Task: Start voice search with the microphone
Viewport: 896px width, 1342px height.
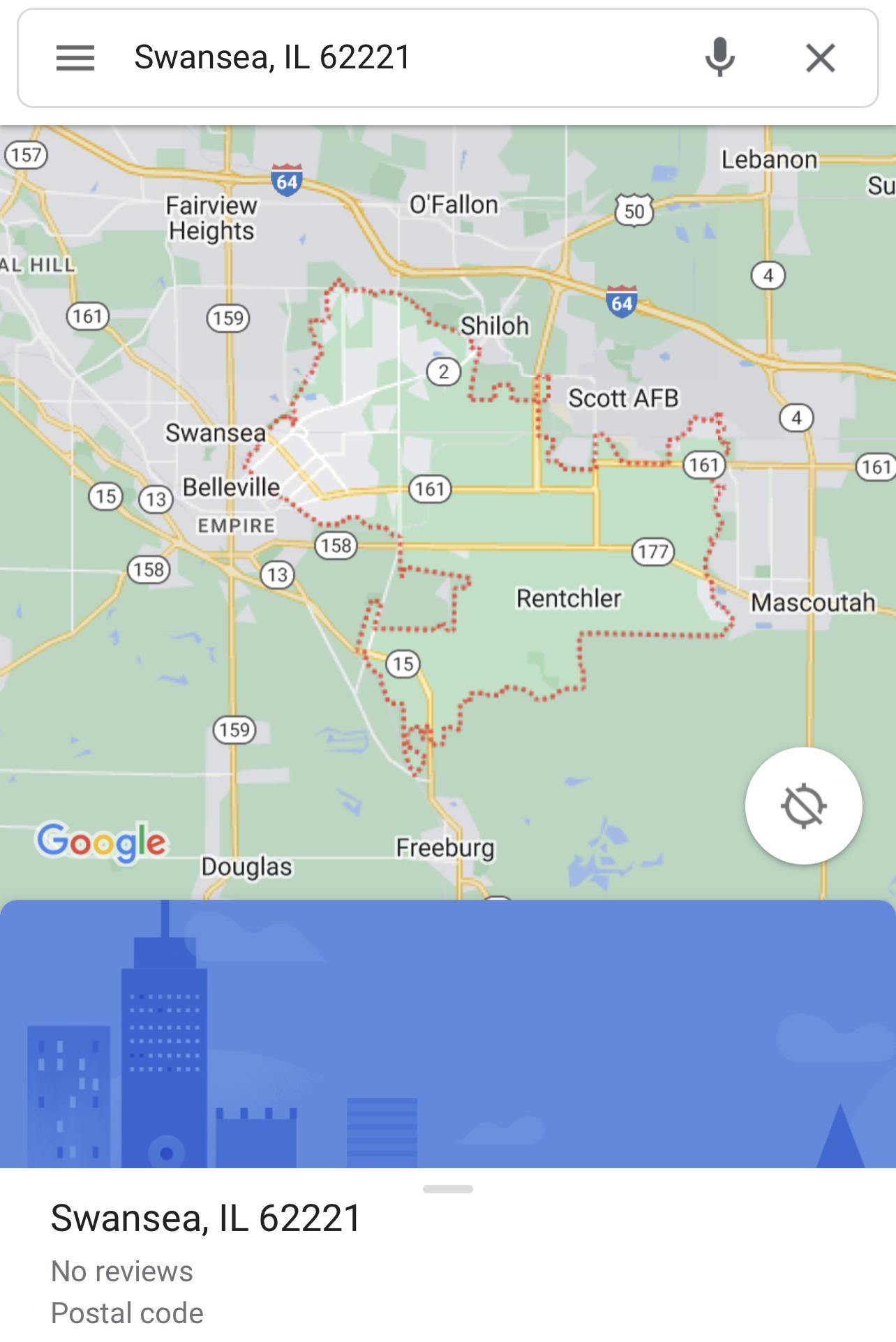Action: [x=719, y=57]
